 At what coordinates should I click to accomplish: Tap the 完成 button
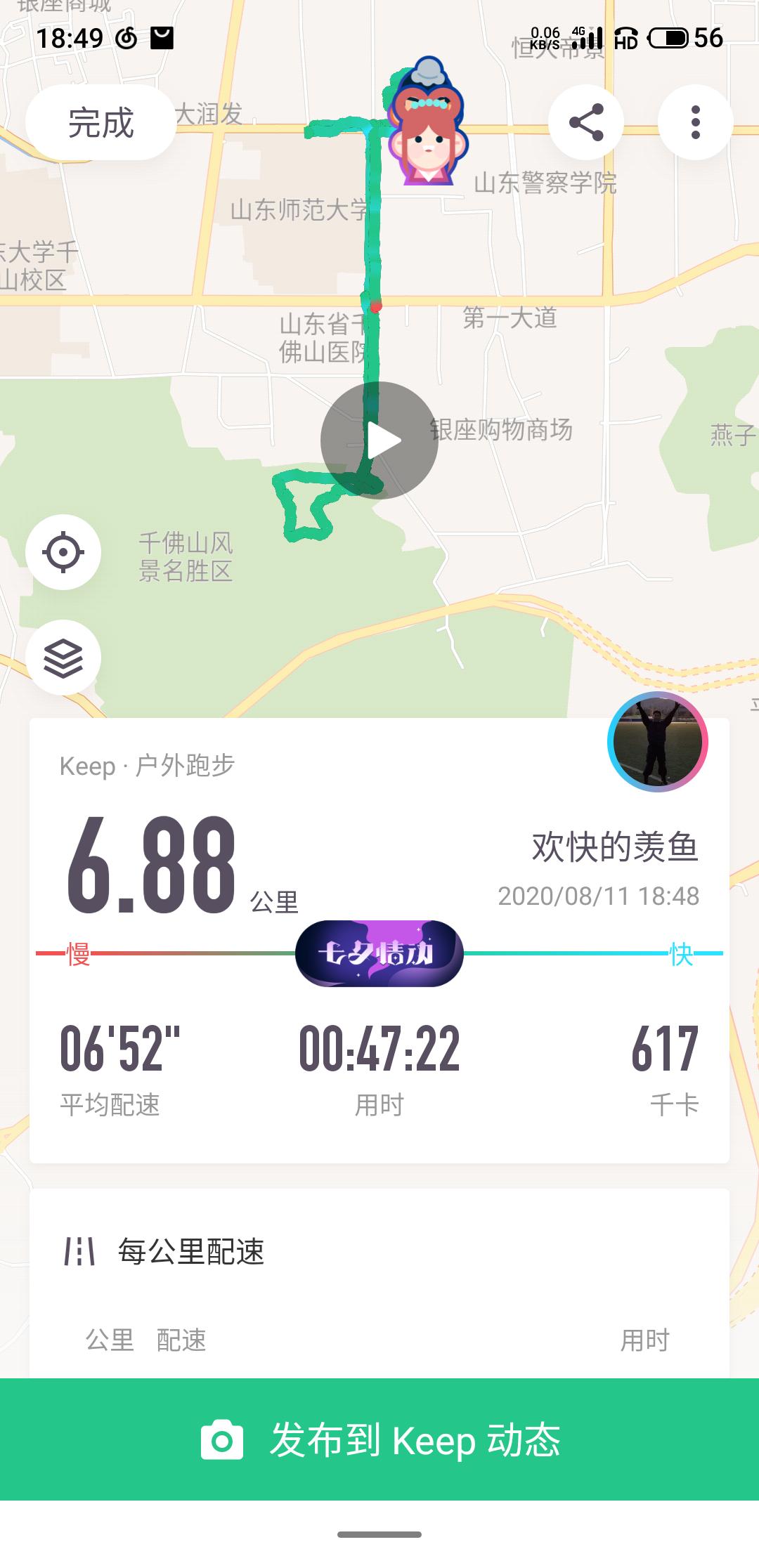click(x=100, y=123)
